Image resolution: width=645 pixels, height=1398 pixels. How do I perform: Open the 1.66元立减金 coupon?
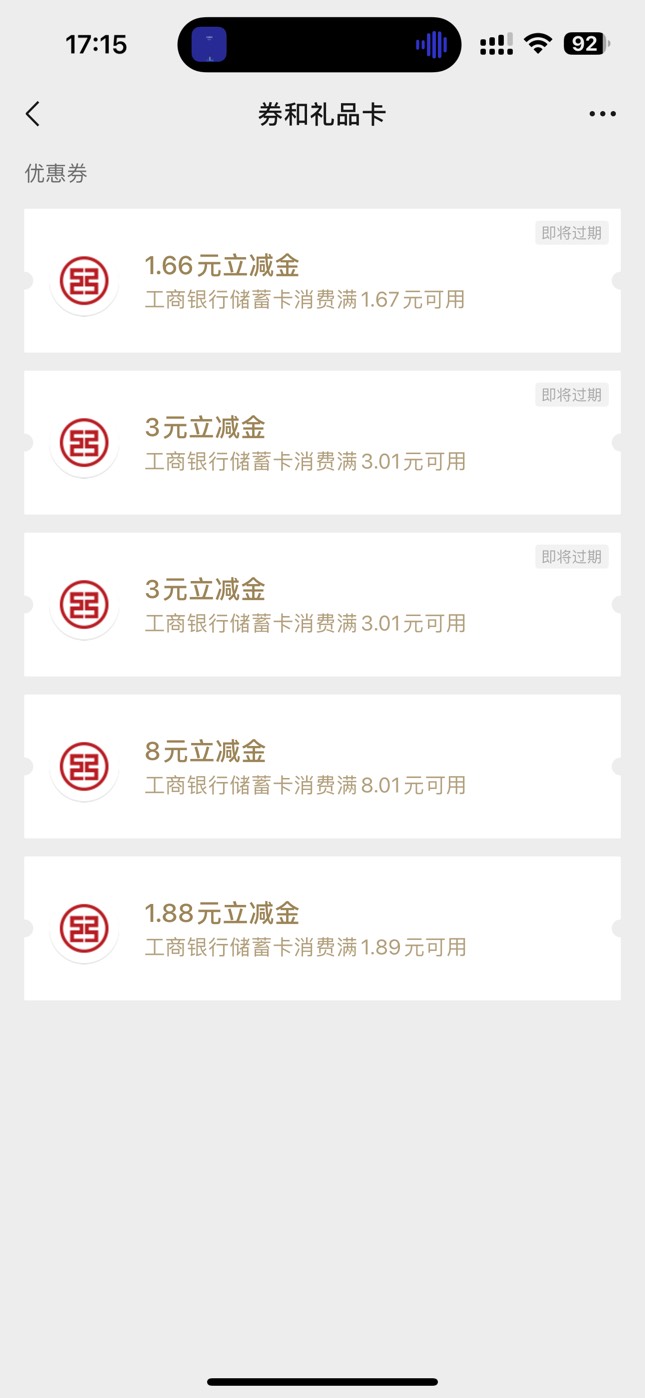322,281
